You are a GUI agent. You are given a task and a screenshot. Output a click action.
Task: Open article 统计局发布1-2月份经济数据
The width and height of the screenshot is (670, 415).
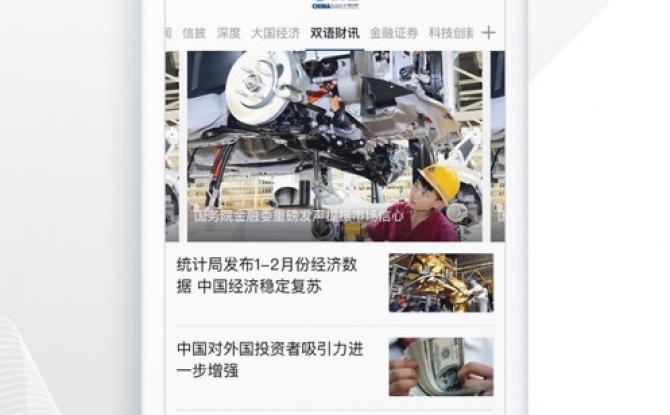point(268,274)
